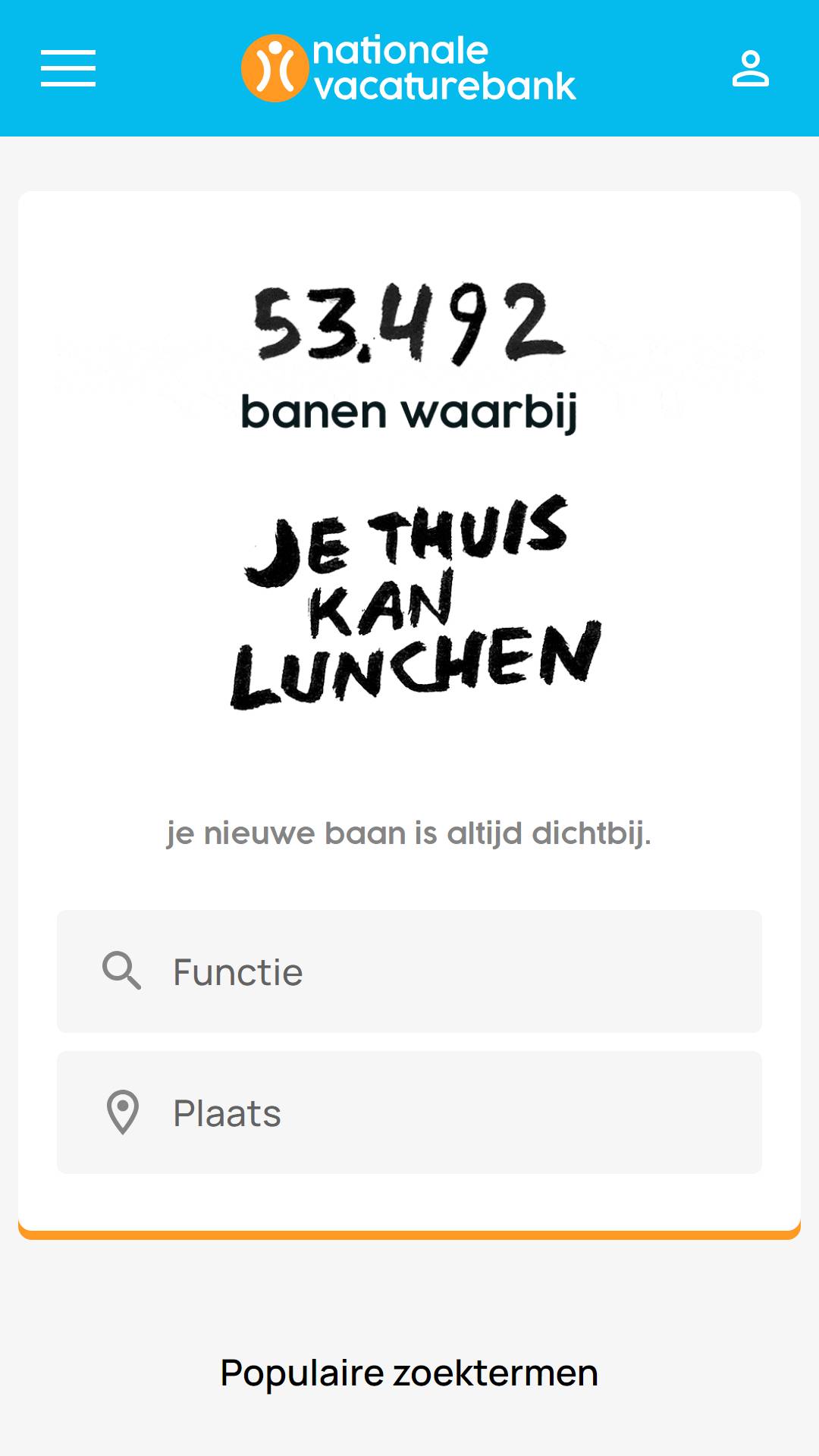Select the Plaats location field

coord(409,1112)
